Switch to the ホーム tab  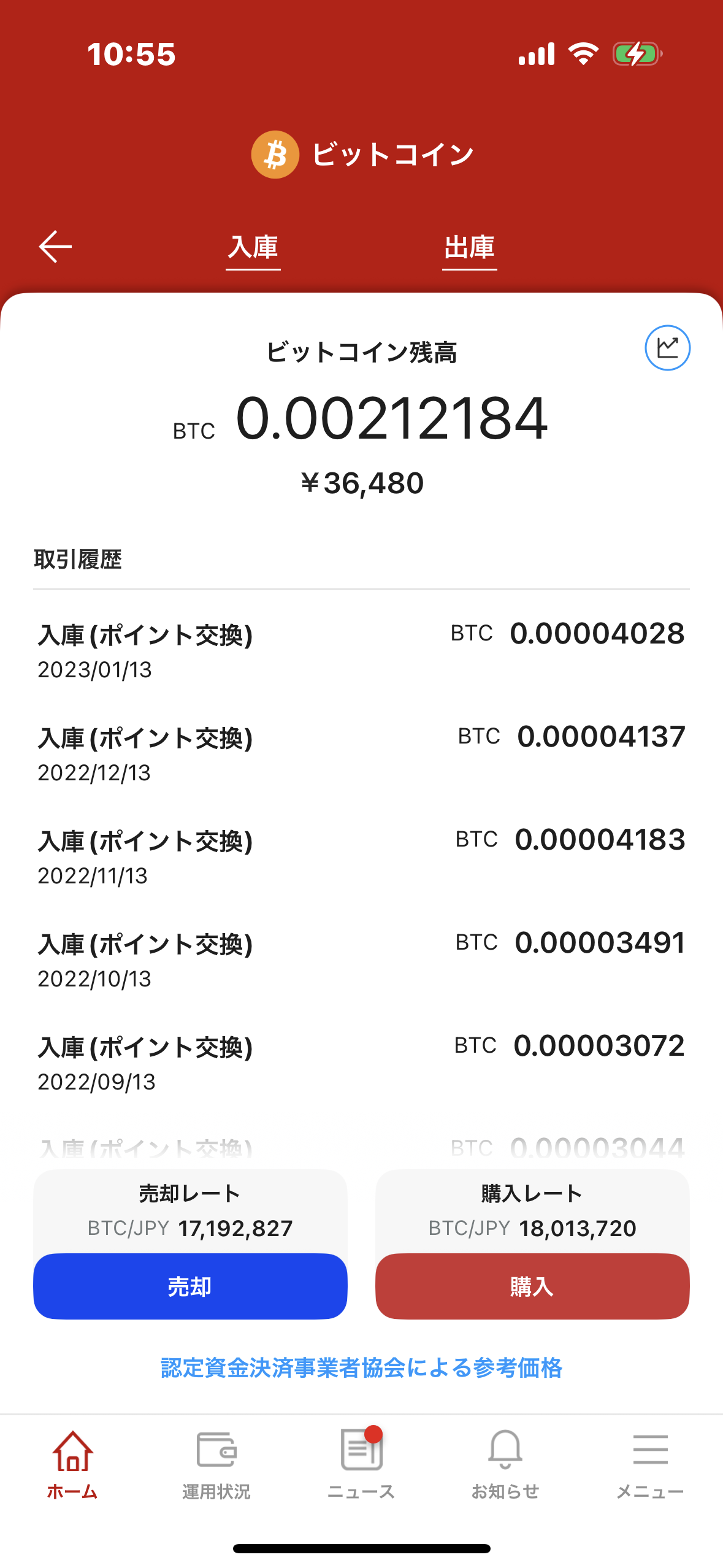(x=72, y=1464)
